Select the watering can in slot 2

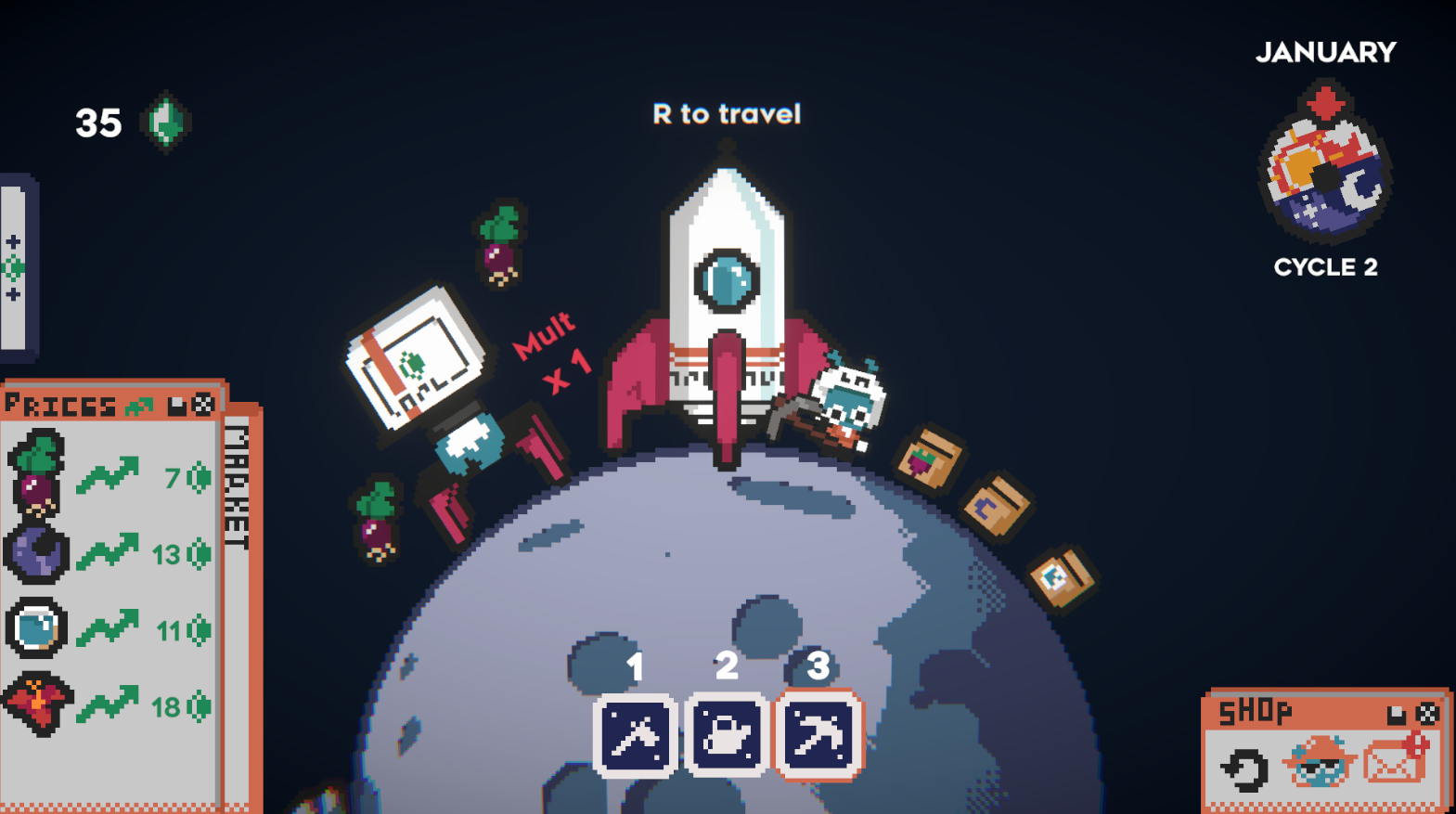coord(727,736)
